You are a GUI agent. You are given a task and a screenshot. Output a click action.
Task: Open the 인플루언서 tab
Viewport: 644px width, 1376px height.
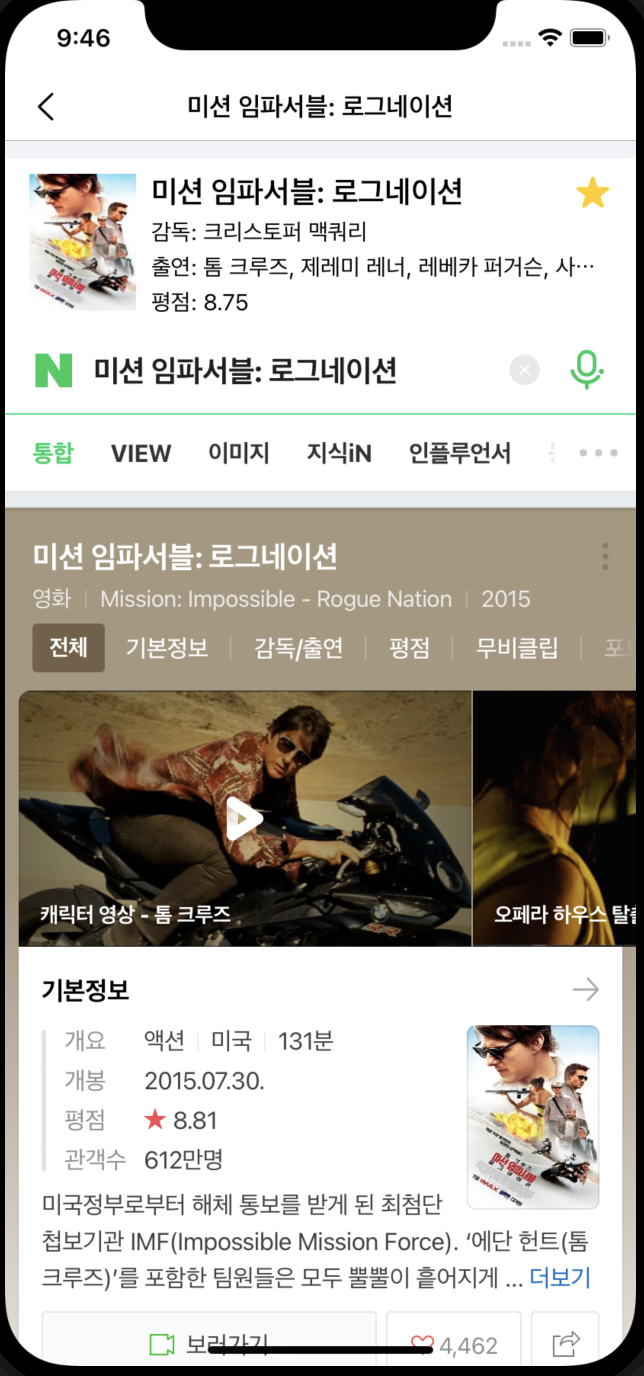point(459,453)
